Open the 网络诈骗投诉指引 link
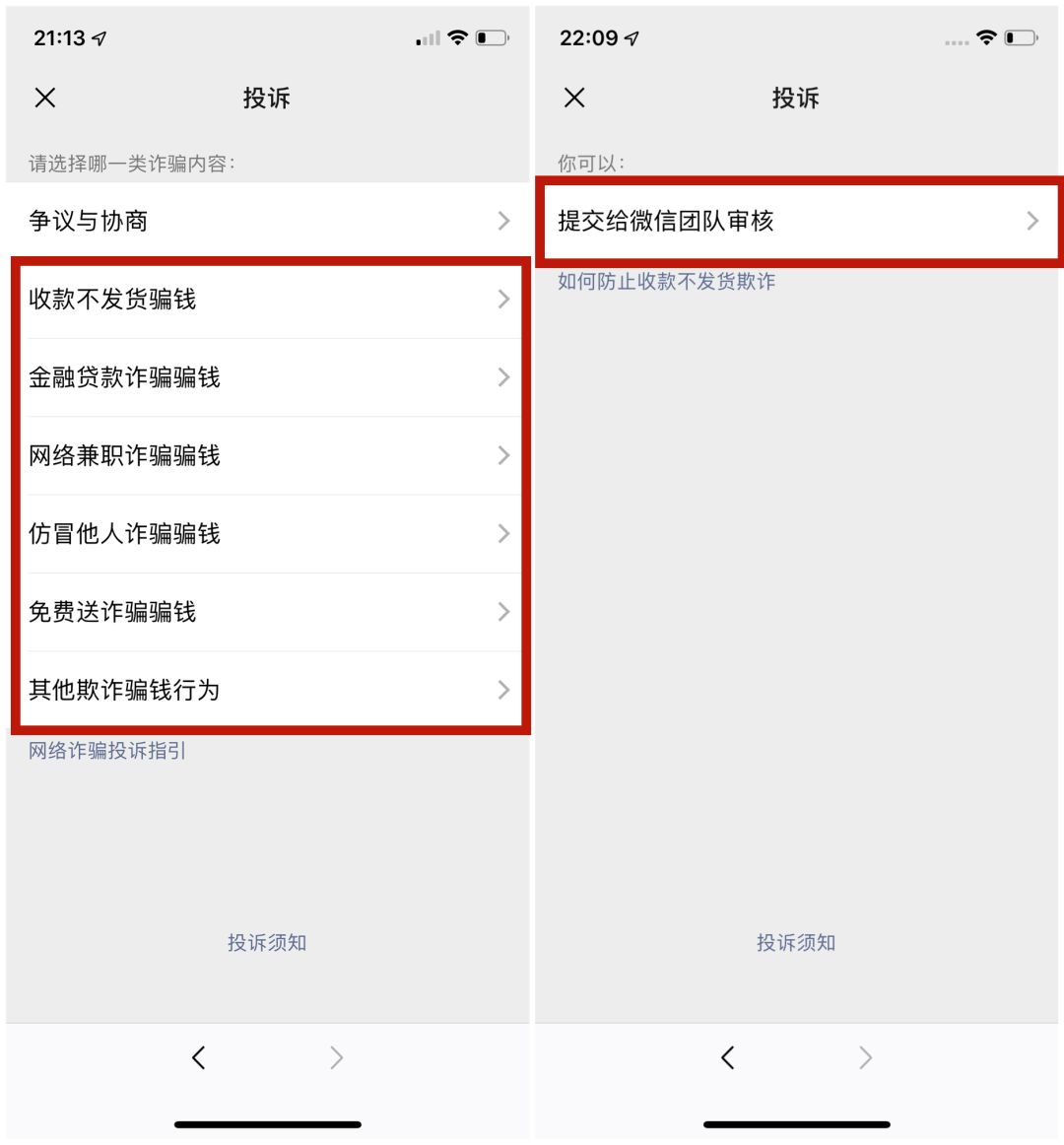 tap(107, 751)
